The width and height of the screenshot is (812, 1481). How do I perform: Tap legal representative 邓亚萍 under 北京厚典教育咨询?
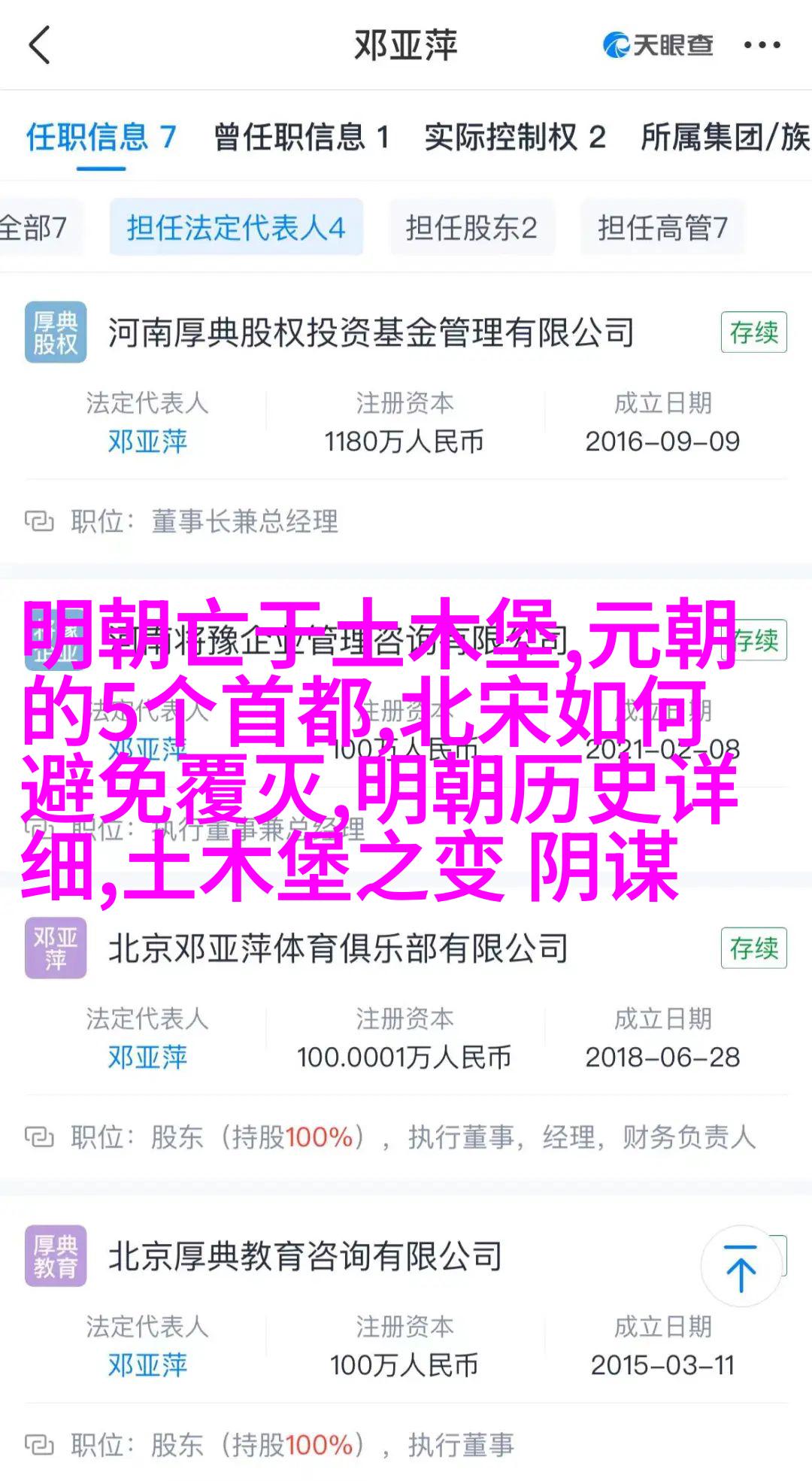click(147, 1364)
